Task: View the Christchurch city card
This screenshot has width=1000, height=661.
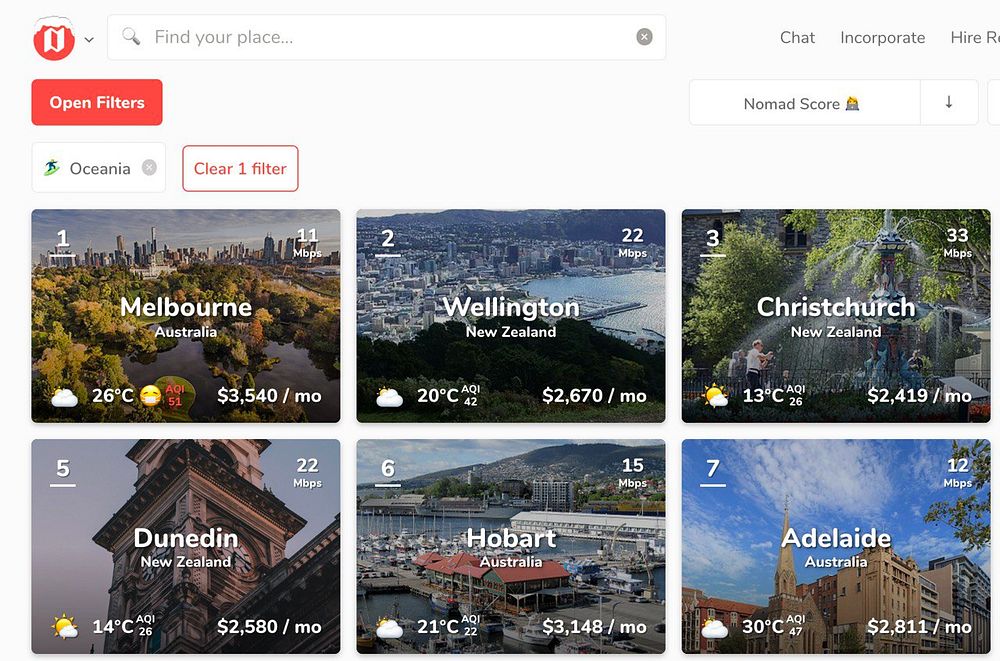Action: [835, 315]
